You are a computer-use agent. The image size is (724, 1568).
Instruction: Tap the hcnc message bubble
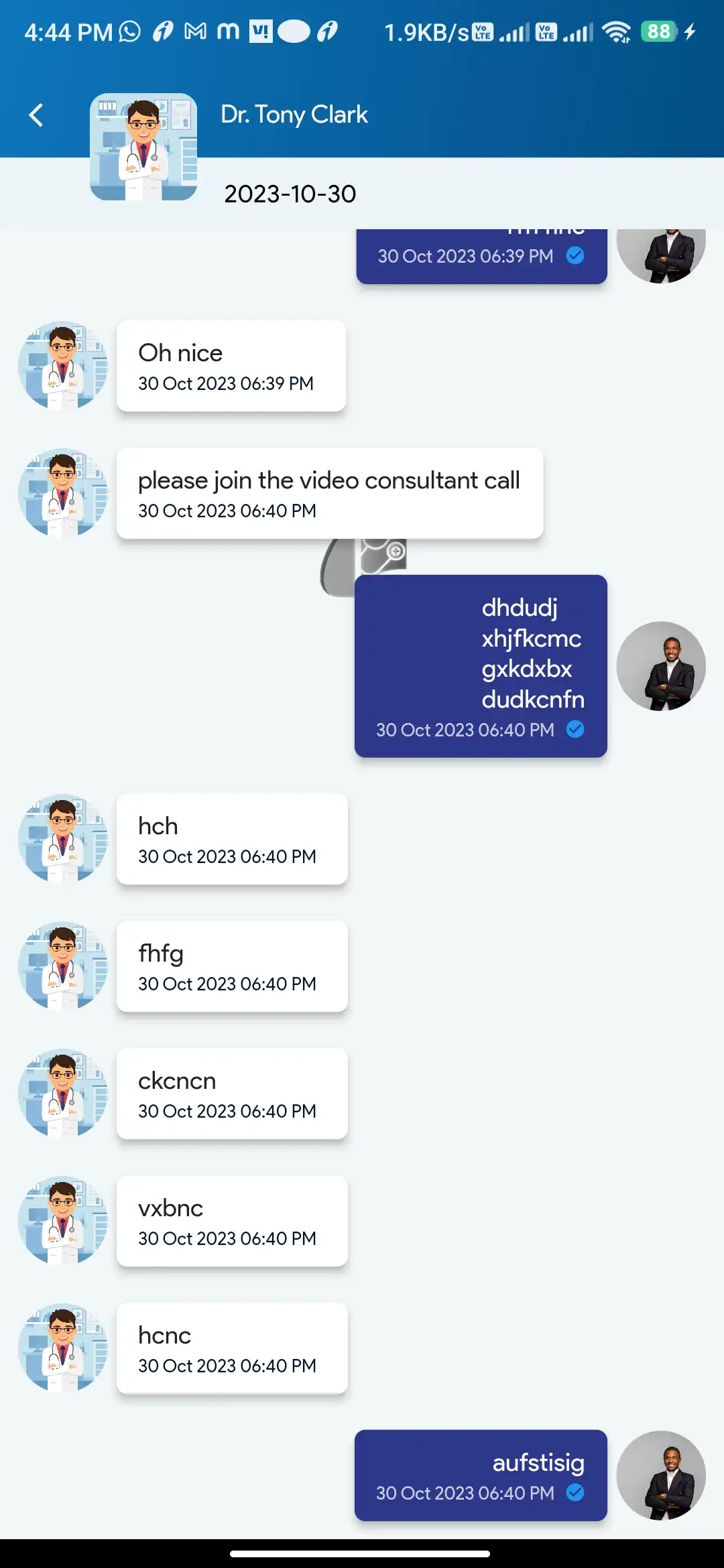coord(232,1349)
